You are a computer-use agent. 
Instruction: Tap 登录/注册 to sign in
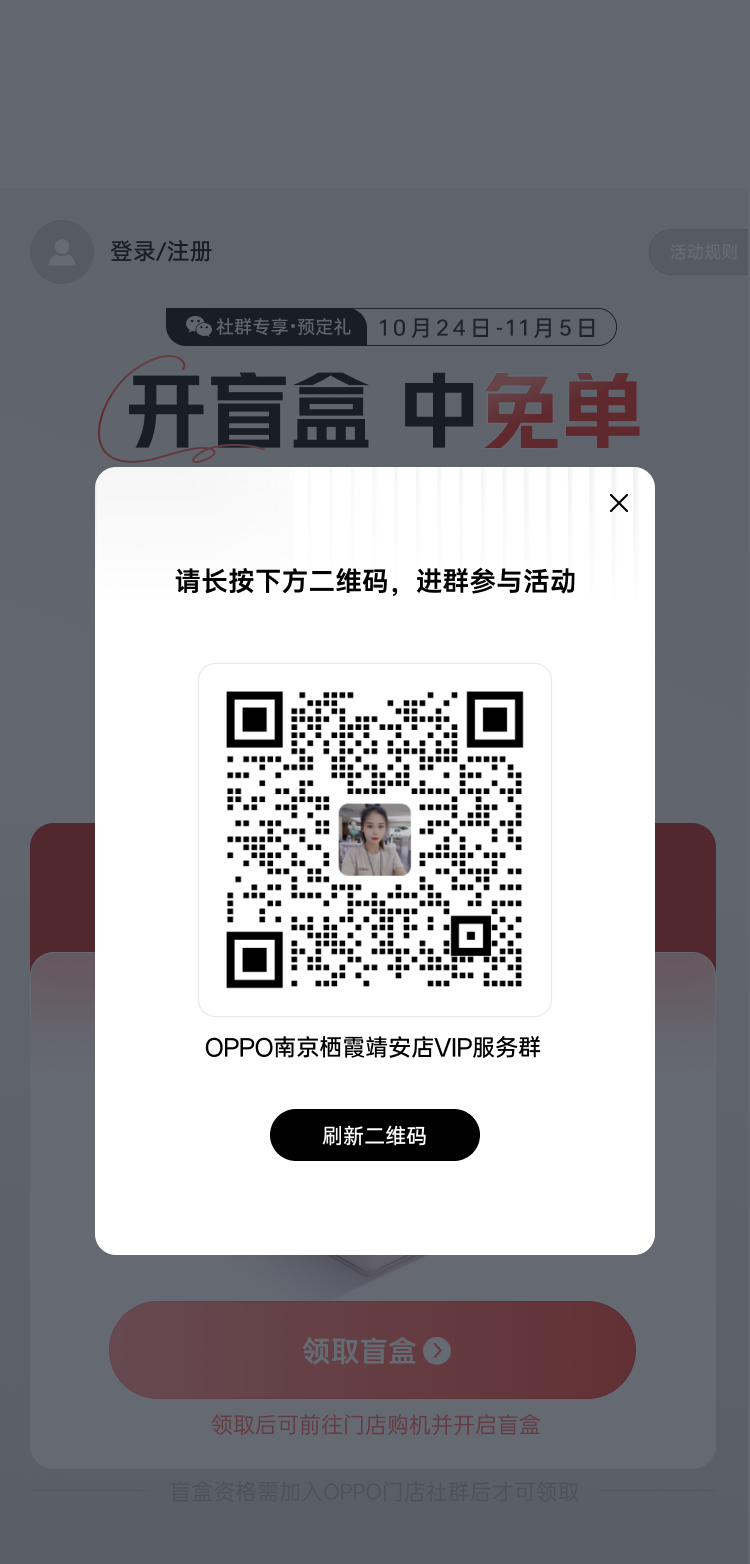[x=161, y=251]
